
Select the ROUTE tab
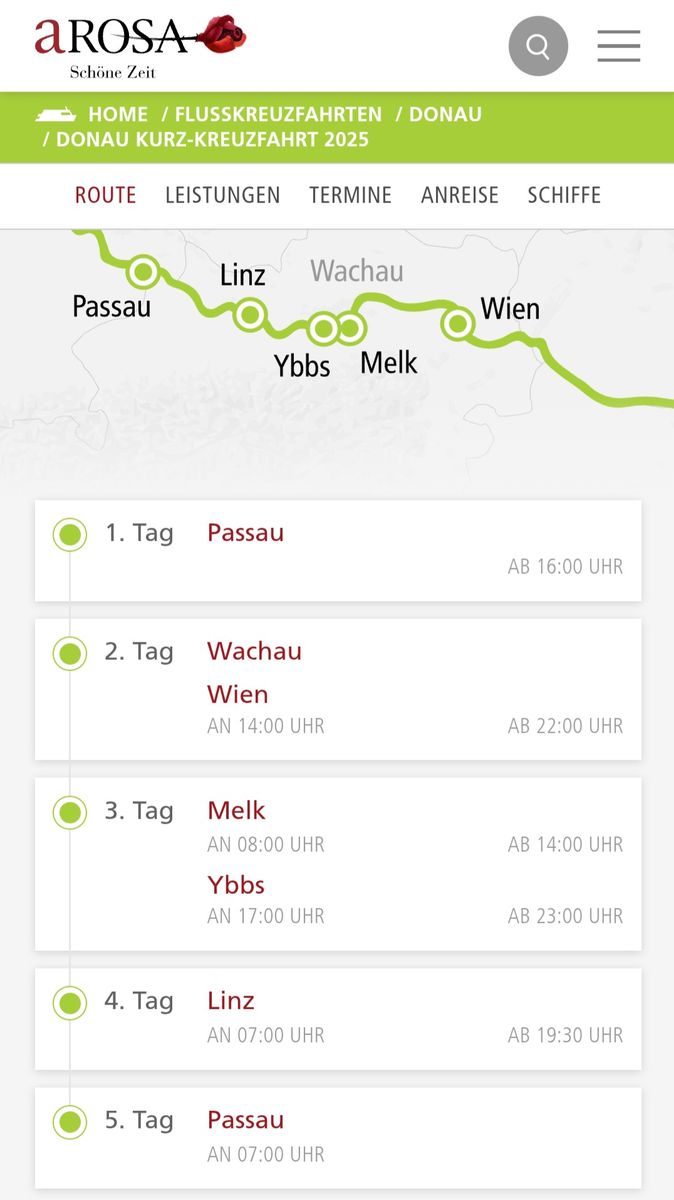point(105,195)
